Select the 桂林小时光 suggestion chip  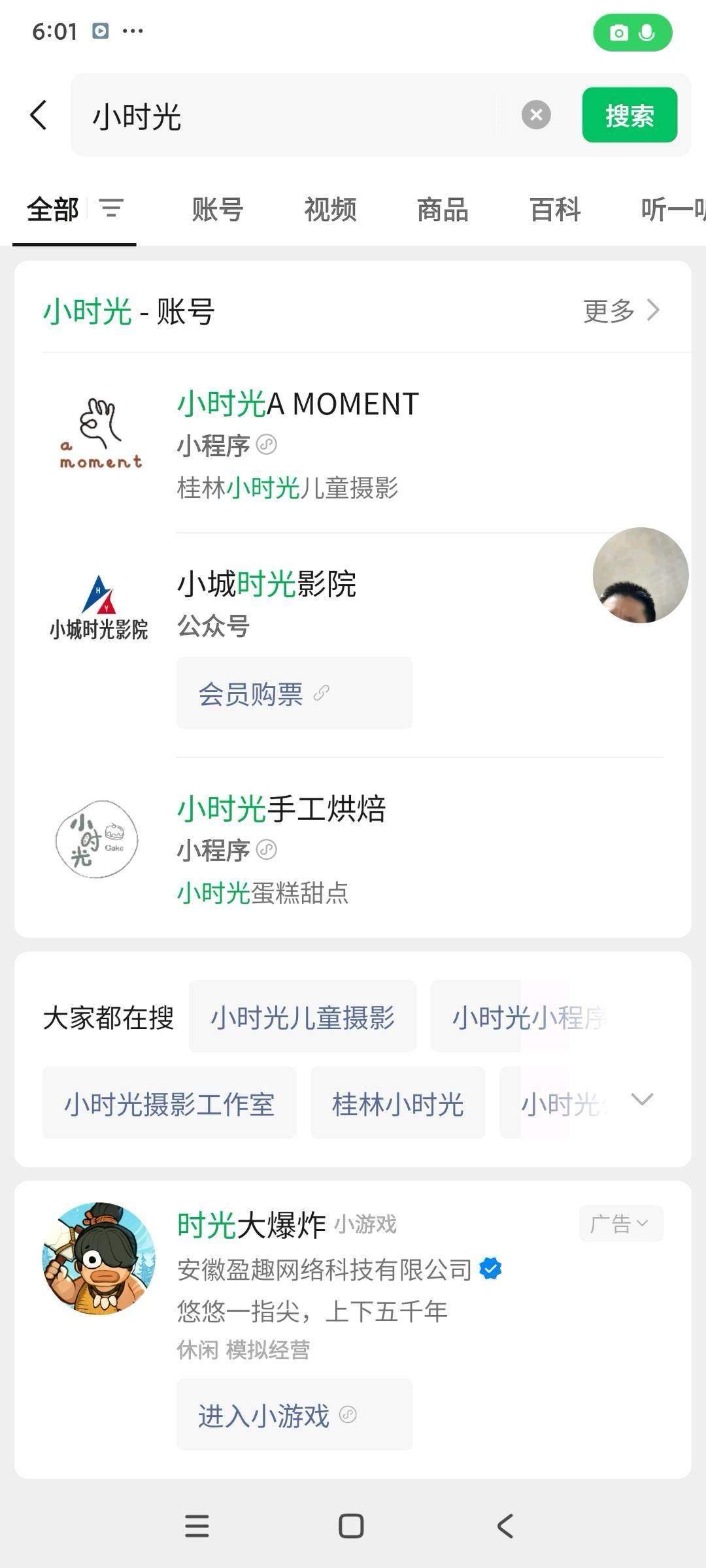[397, 1103]
